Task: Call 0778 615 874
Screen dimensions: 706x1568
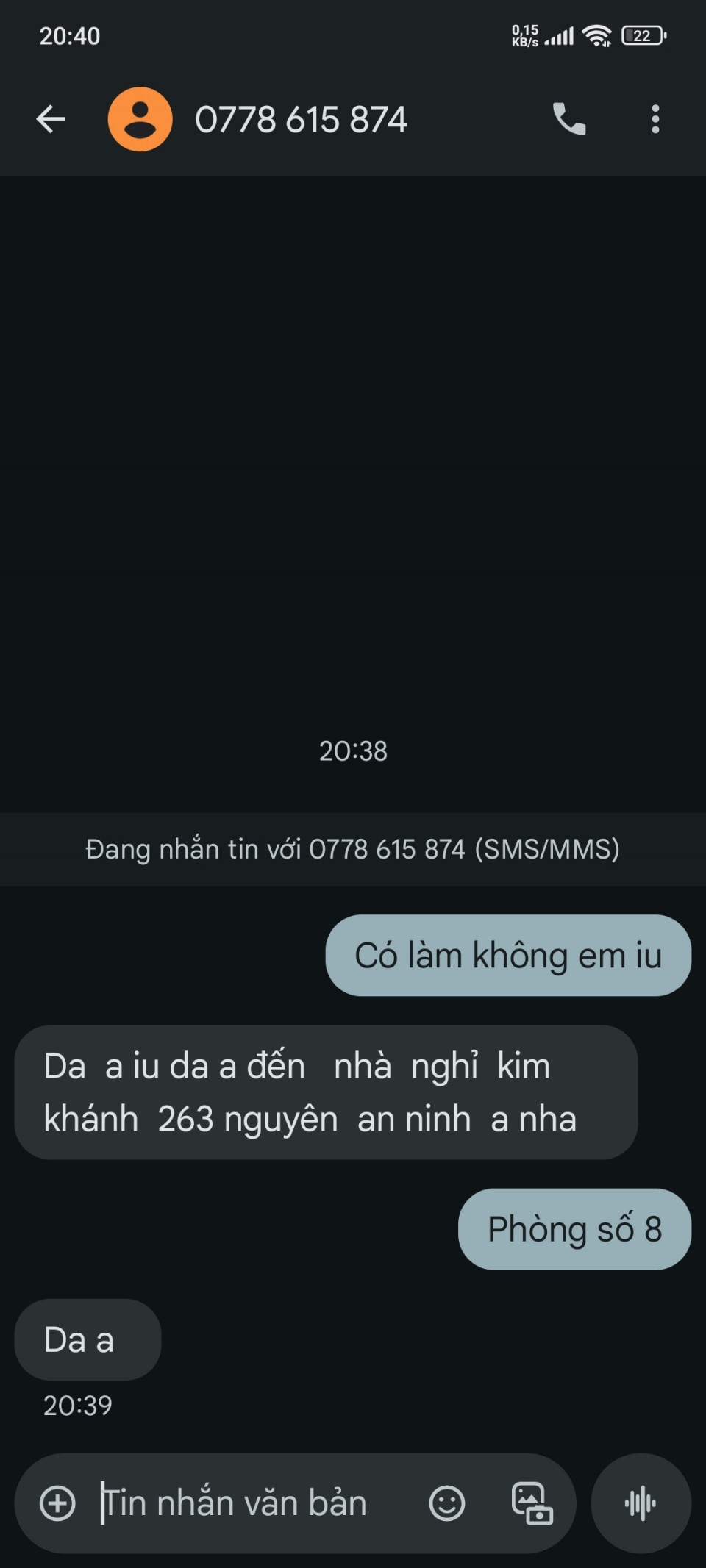Action: point(568,119)
